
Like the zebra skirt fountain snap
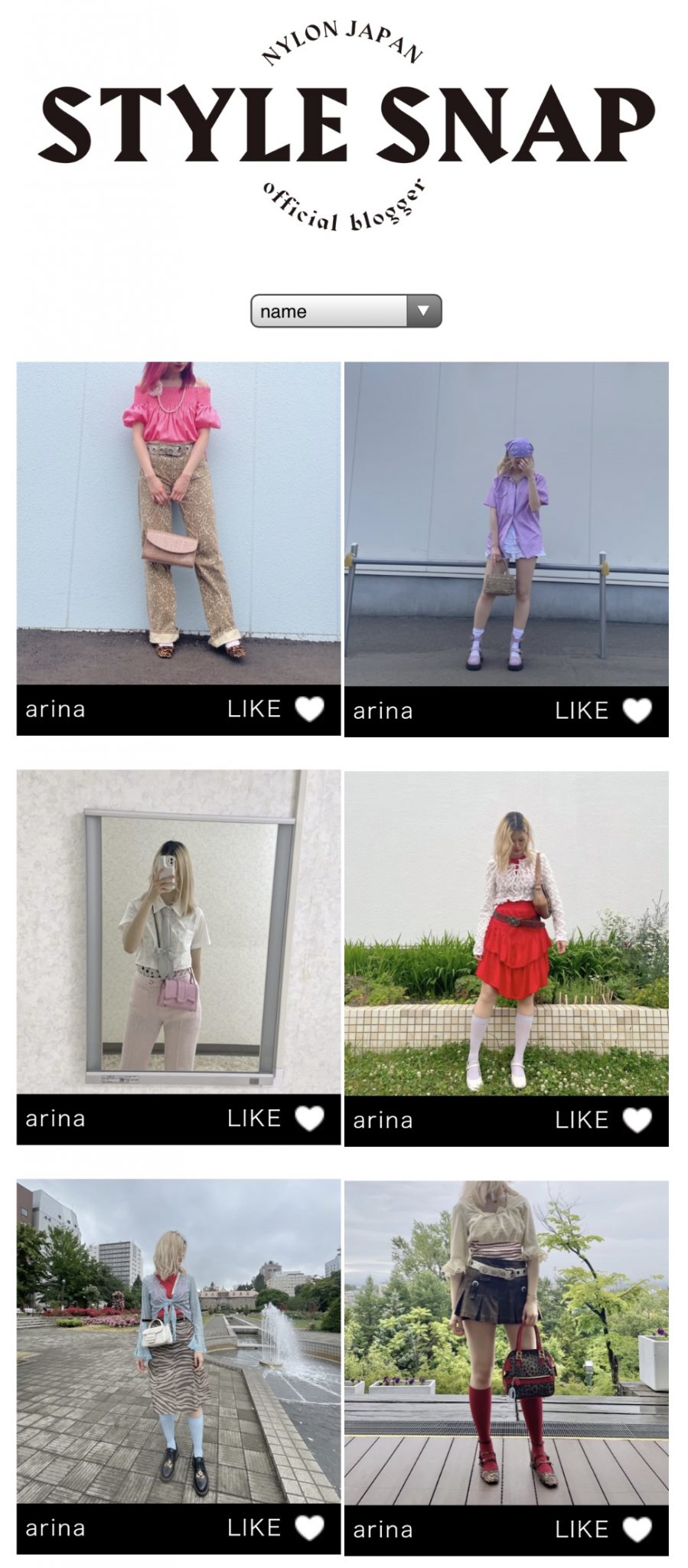[309, 1527]
